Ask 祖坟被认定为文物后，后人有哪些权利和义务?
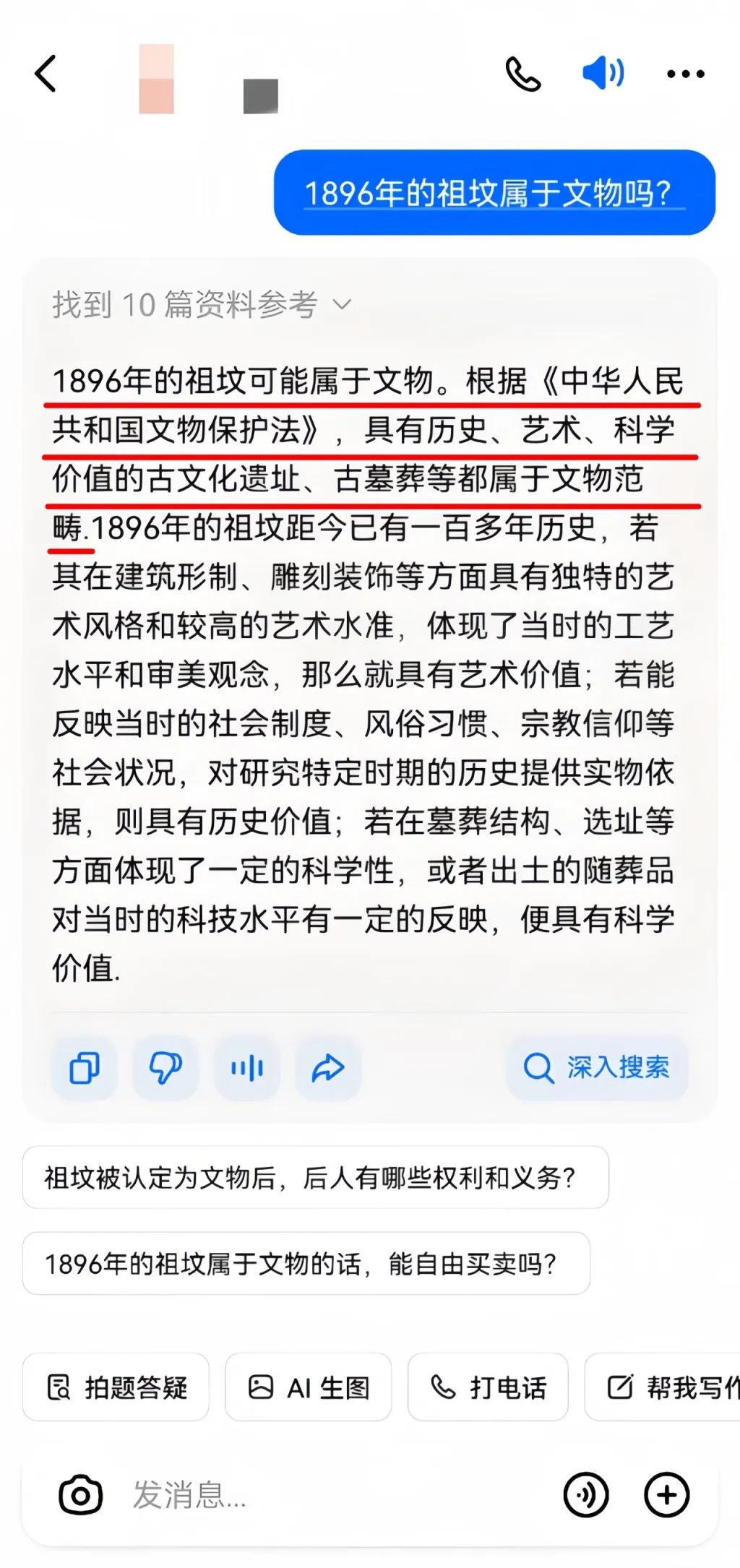 [316, 1177]
